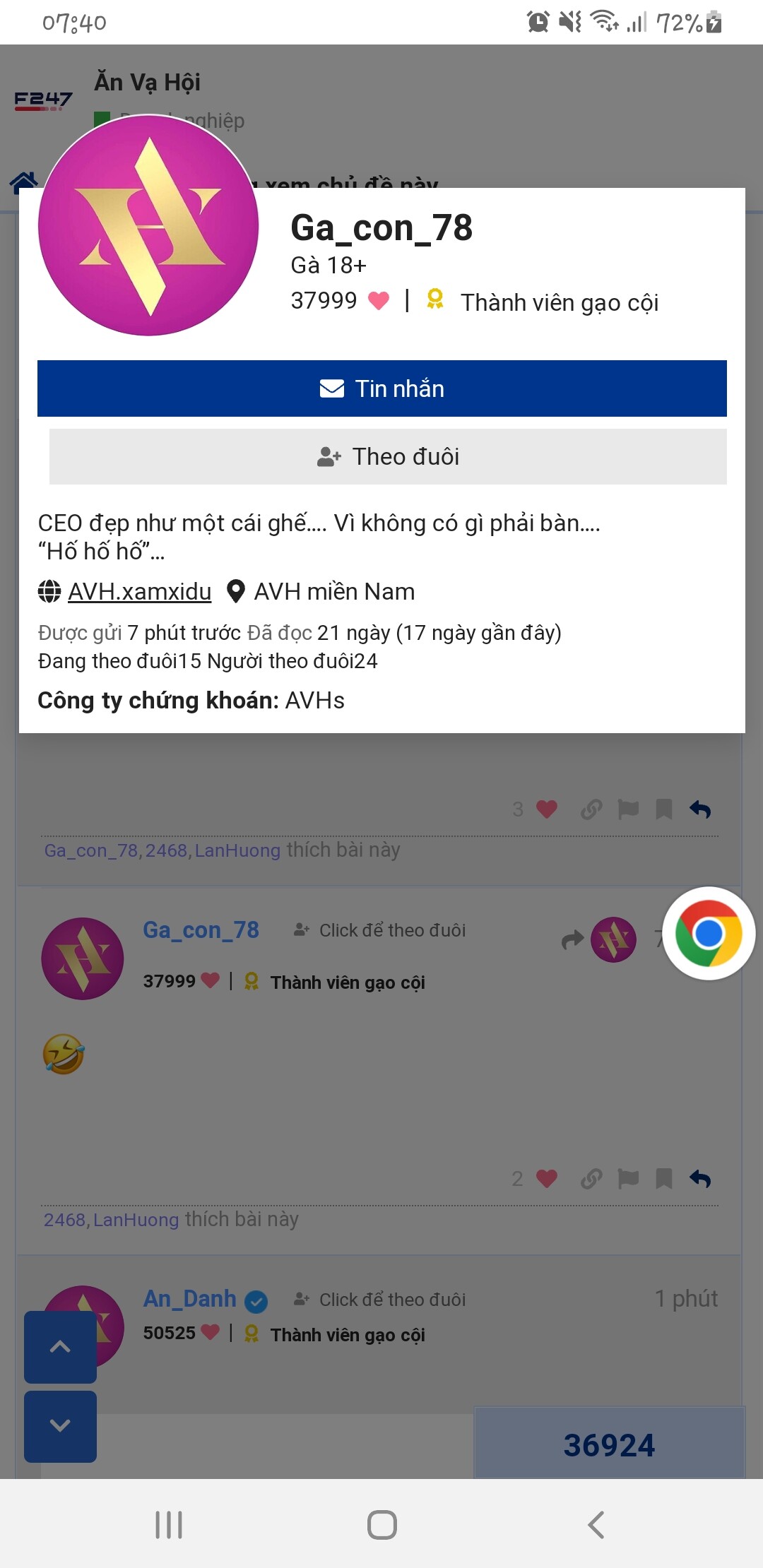Viewport: 763px width, 1568px height.
Task: Like Ga_con_78's laughing emoji post
Action: coord(546,1178)
